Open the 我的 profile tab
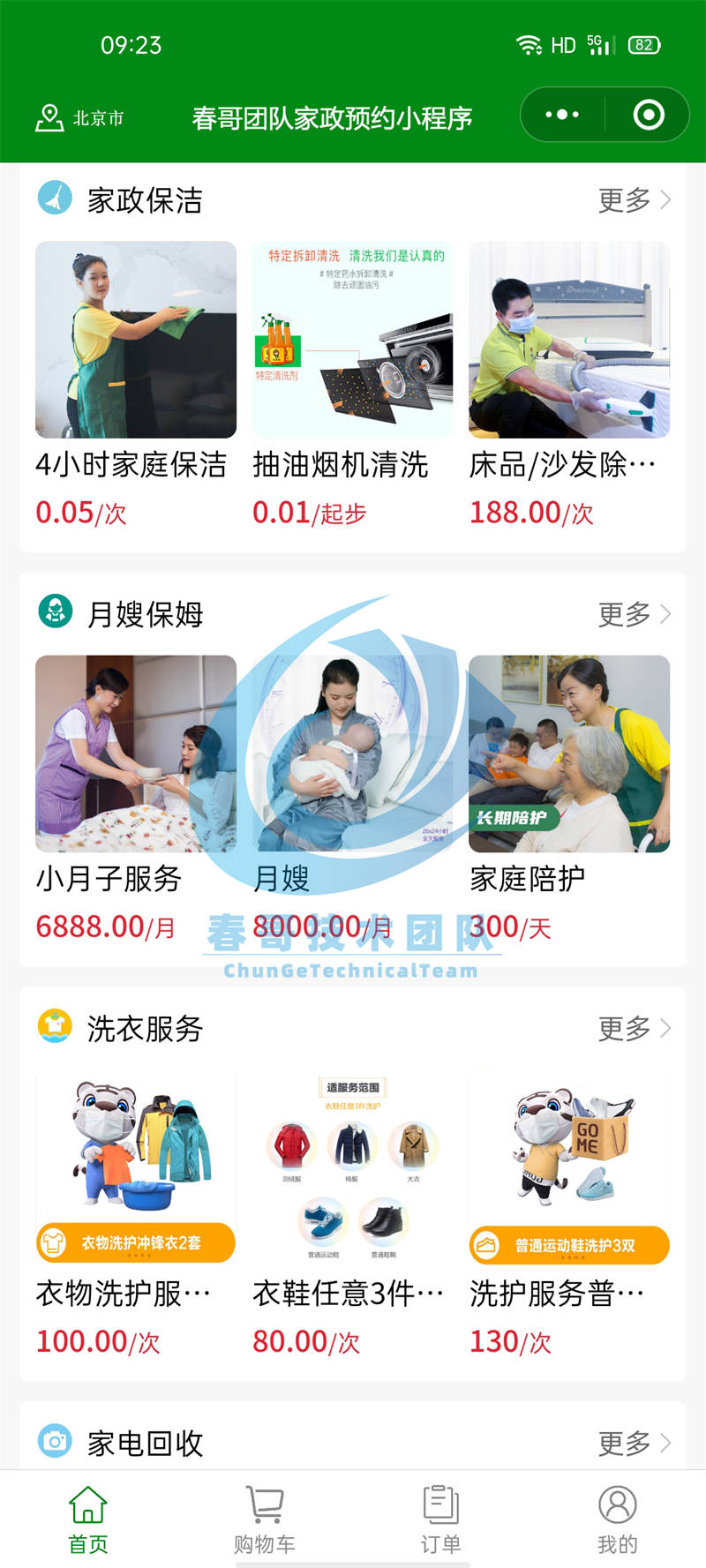Image resolution: width=706 pixels, height=1568 pixels. [618, 1519]
